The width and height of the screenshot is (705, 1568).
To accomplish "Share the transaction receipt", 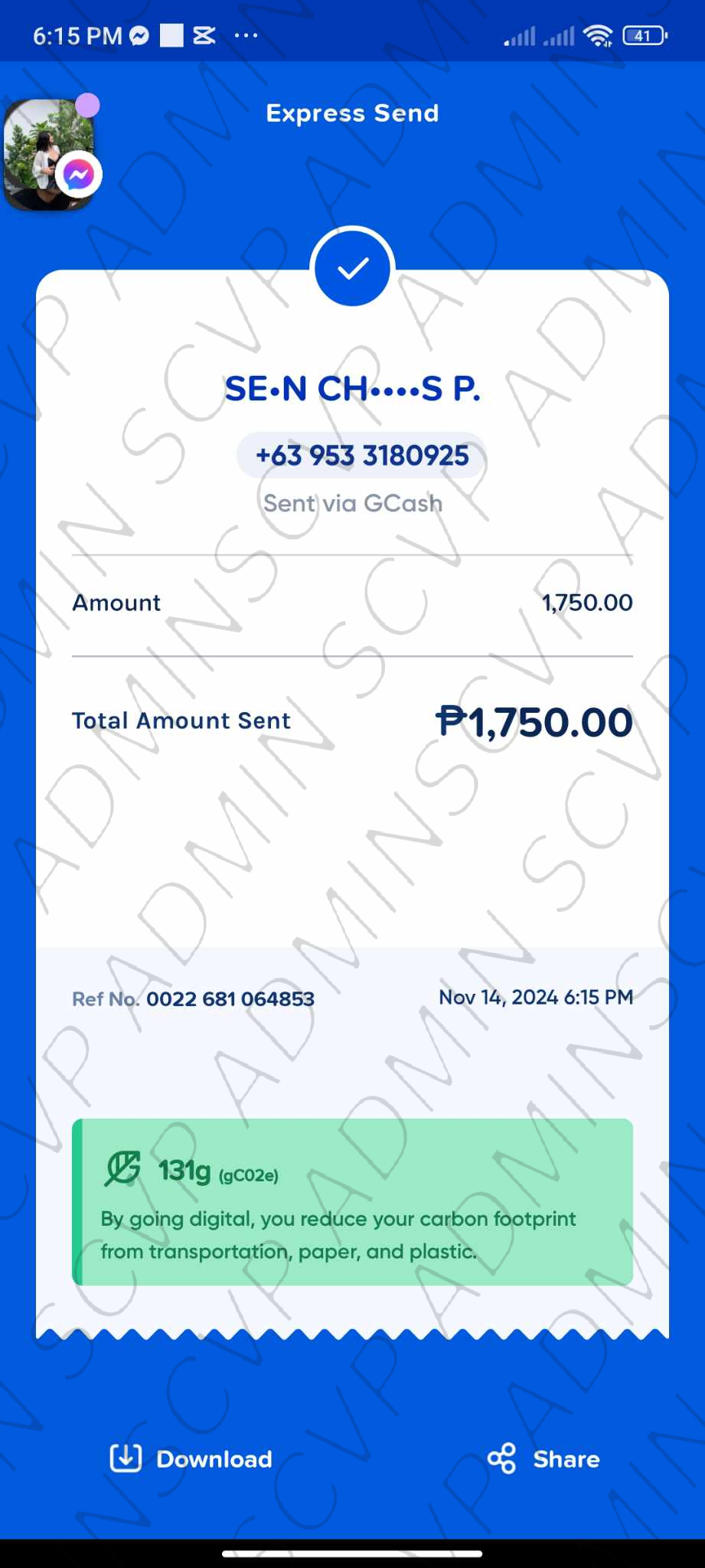I will pos(544,1459).
